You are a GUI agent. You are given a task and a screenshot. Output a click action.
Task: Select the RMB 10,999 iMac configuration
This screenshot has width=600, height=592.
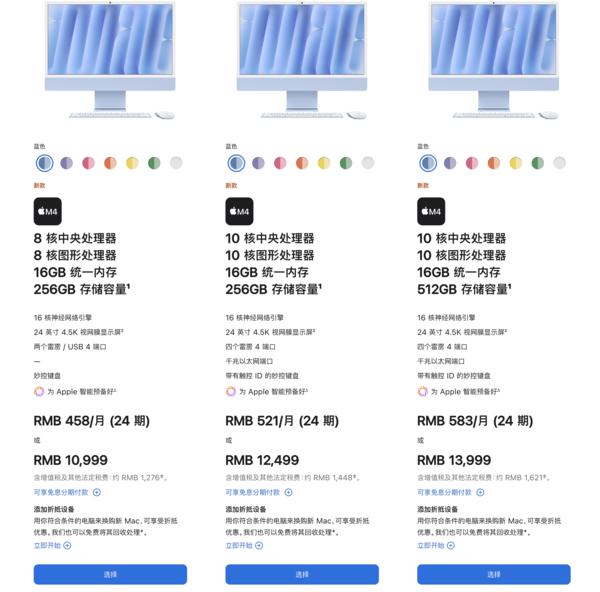pyautogui.click(x=110, y=574)
